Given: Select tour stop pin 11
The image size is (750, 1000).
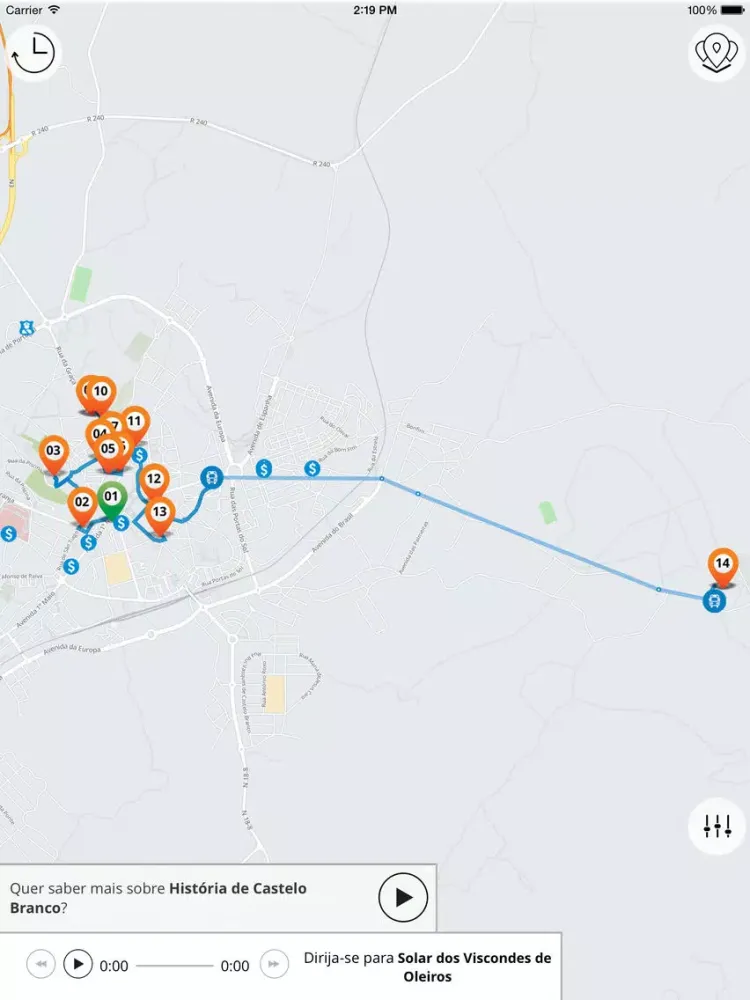Looking at the screenshot, I should point(135,422).
